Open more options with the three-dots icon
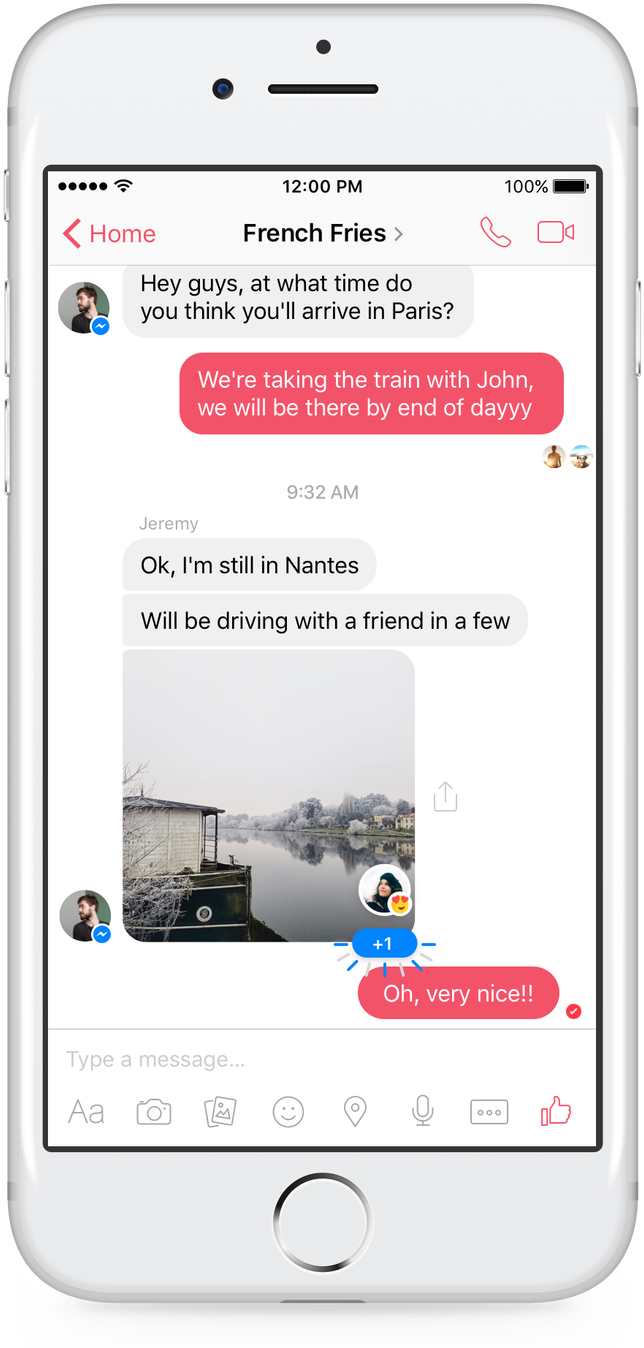The width and height of the screenshot is (644, 1348). (489, 1112)
